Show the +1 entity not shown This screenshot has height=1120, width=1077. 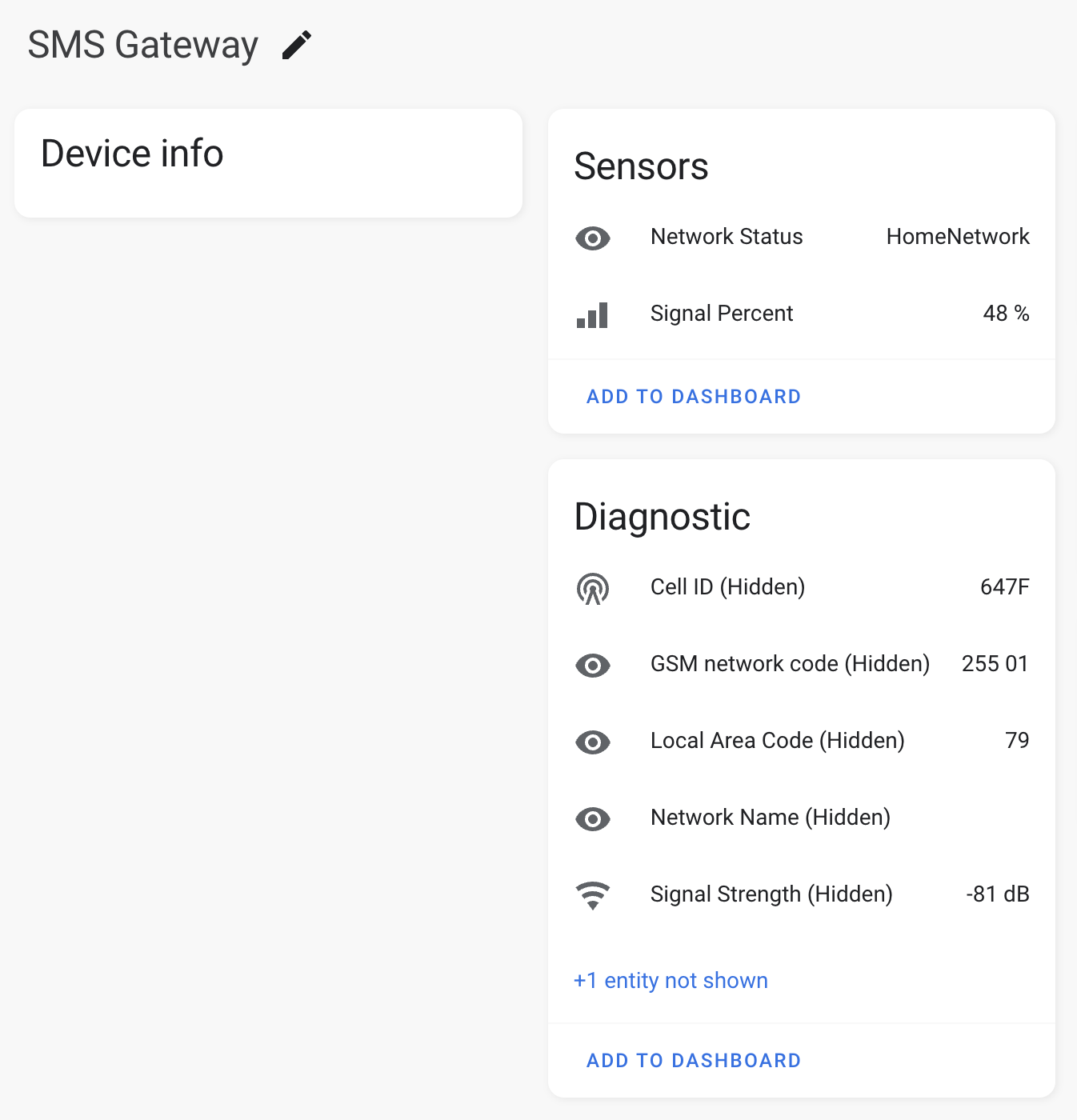coord(671,981)
